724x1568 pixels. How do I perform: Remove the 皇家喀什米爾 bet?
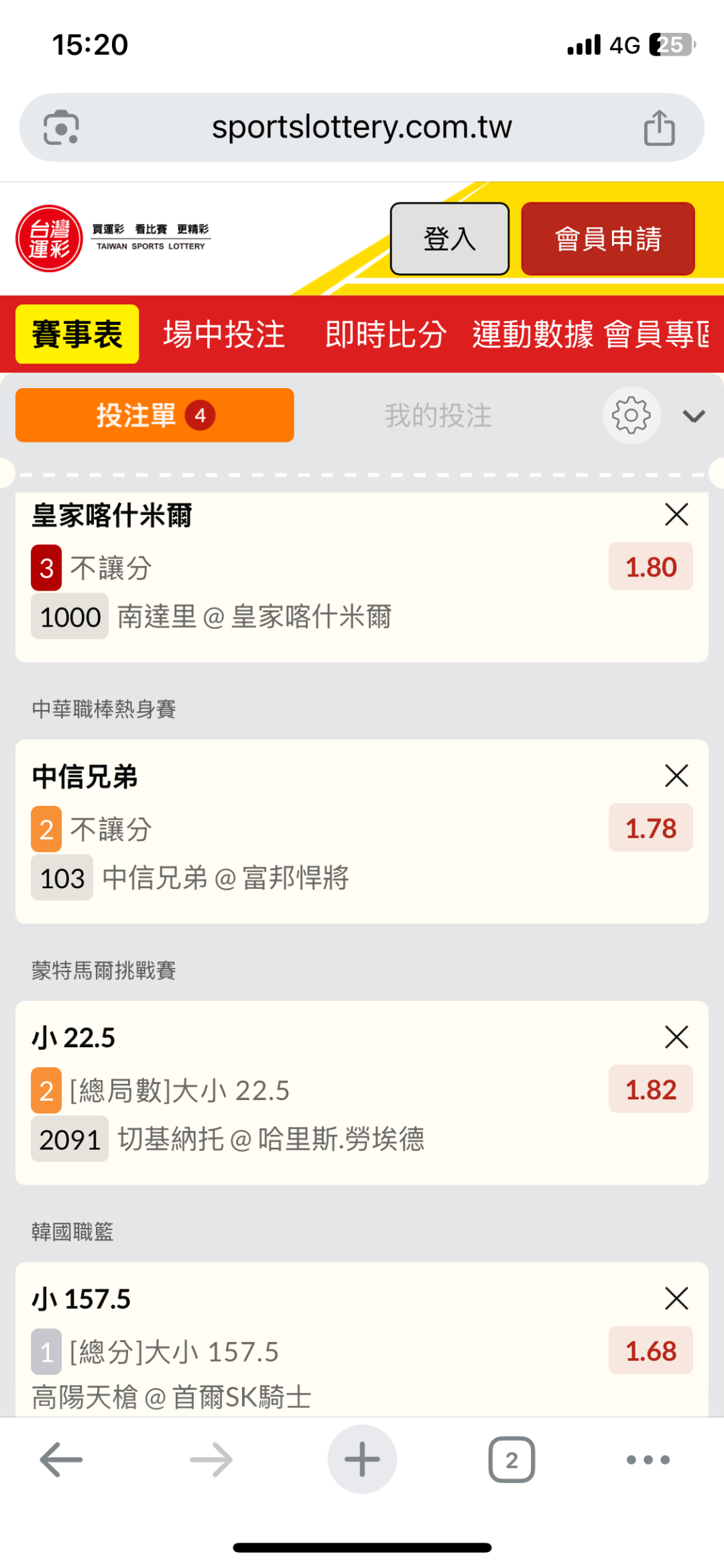coord(676,515)
